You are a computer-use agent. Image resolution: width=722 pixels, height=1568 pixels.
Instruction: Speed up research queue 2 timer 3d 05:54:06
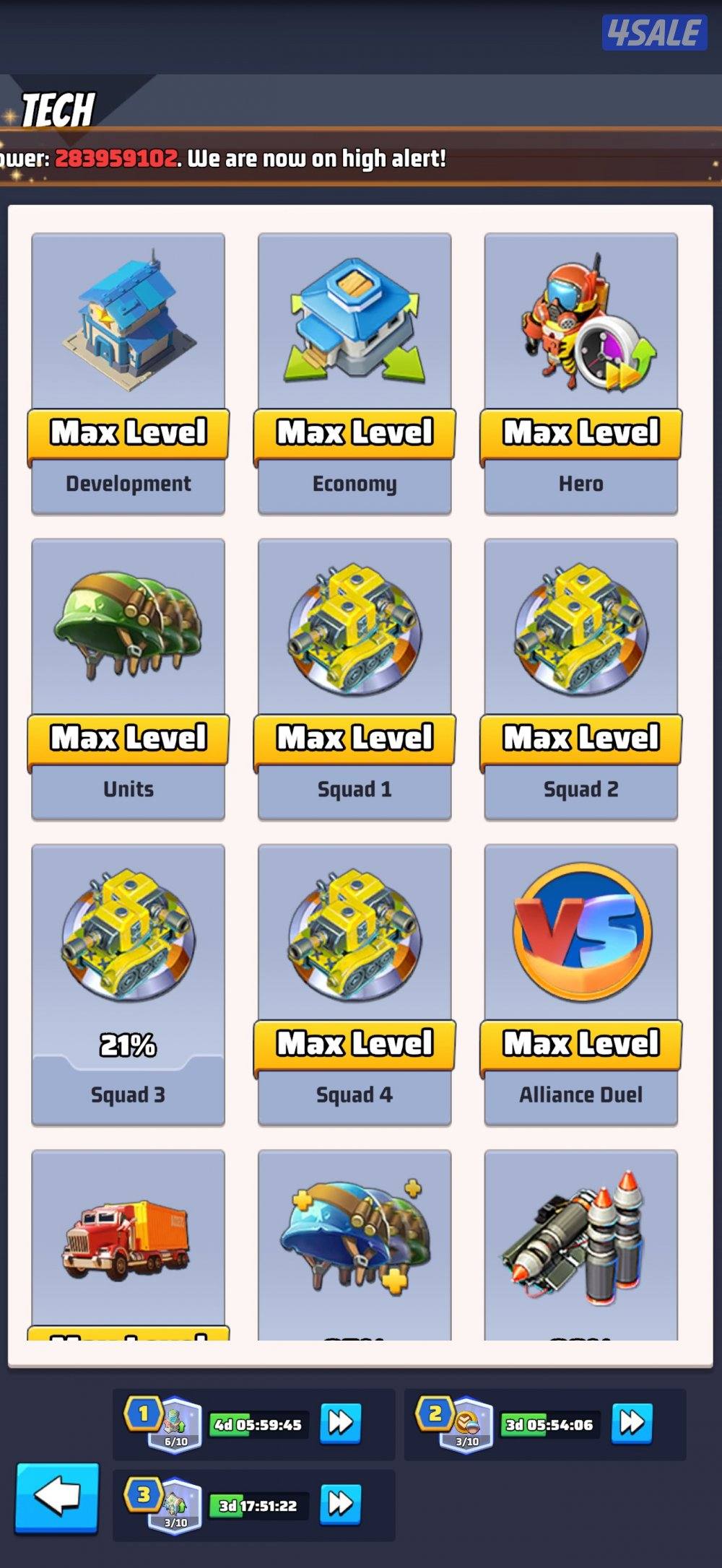[x=632, y=1423]
